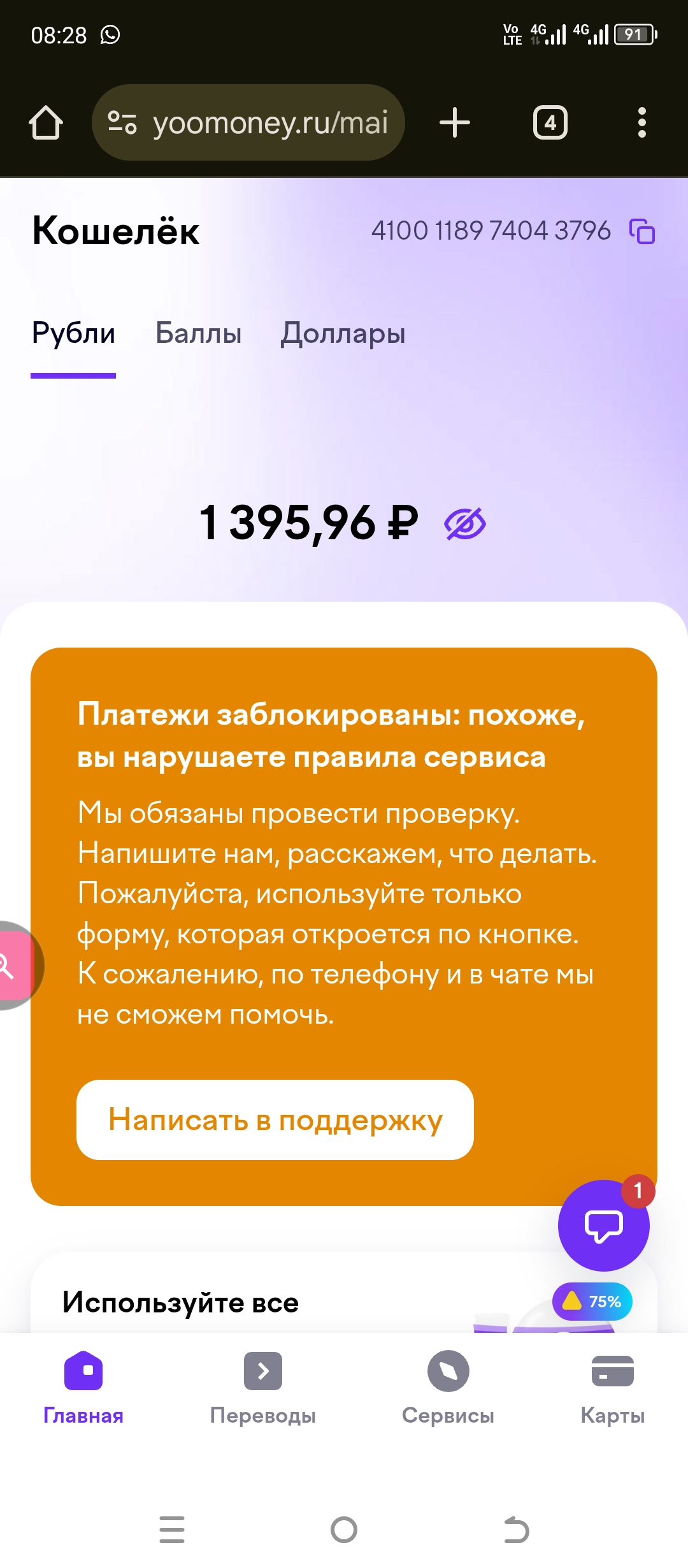Tap the system back button
The image size is (688, 1568).
pyautogui.click(x=516, y=1530)
